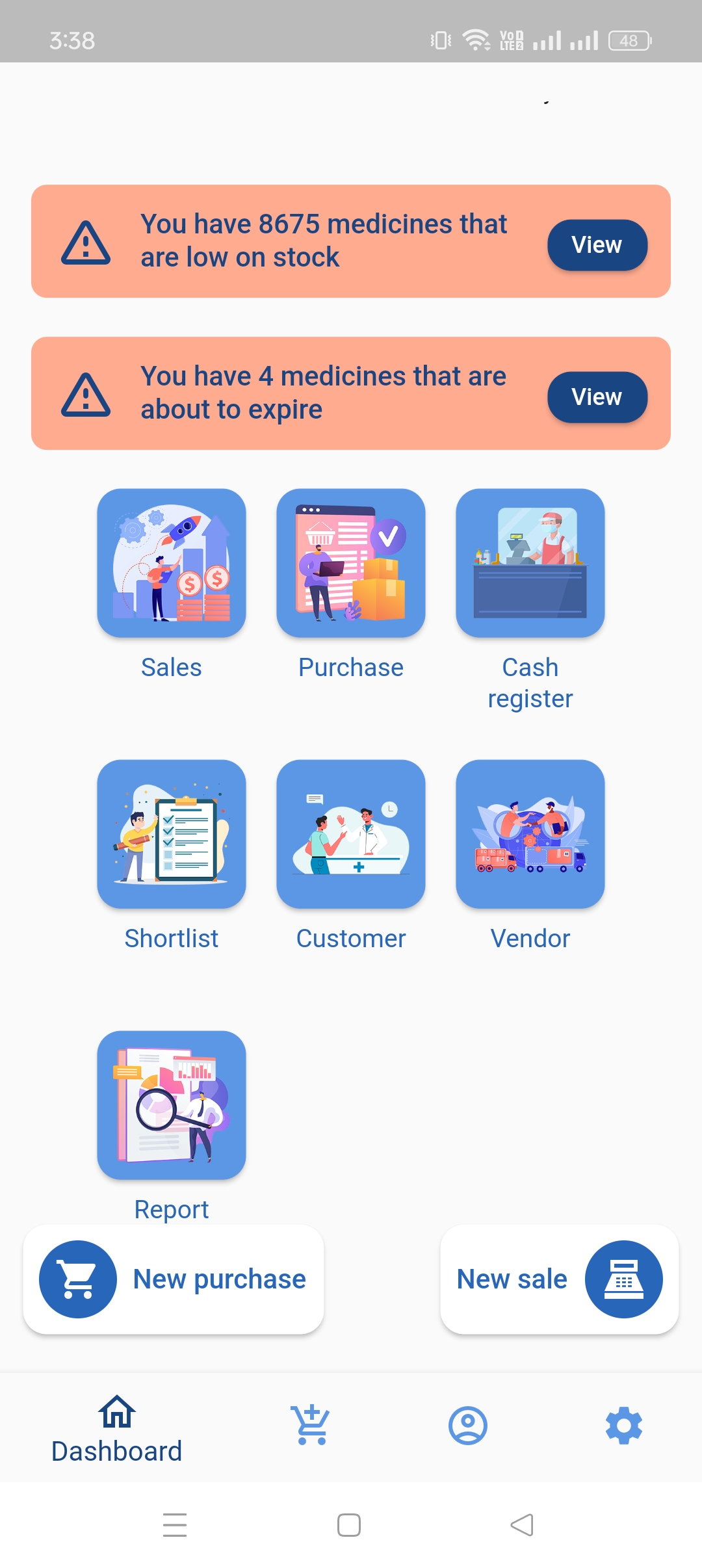Open the Sales module icon

click(171, 563)
